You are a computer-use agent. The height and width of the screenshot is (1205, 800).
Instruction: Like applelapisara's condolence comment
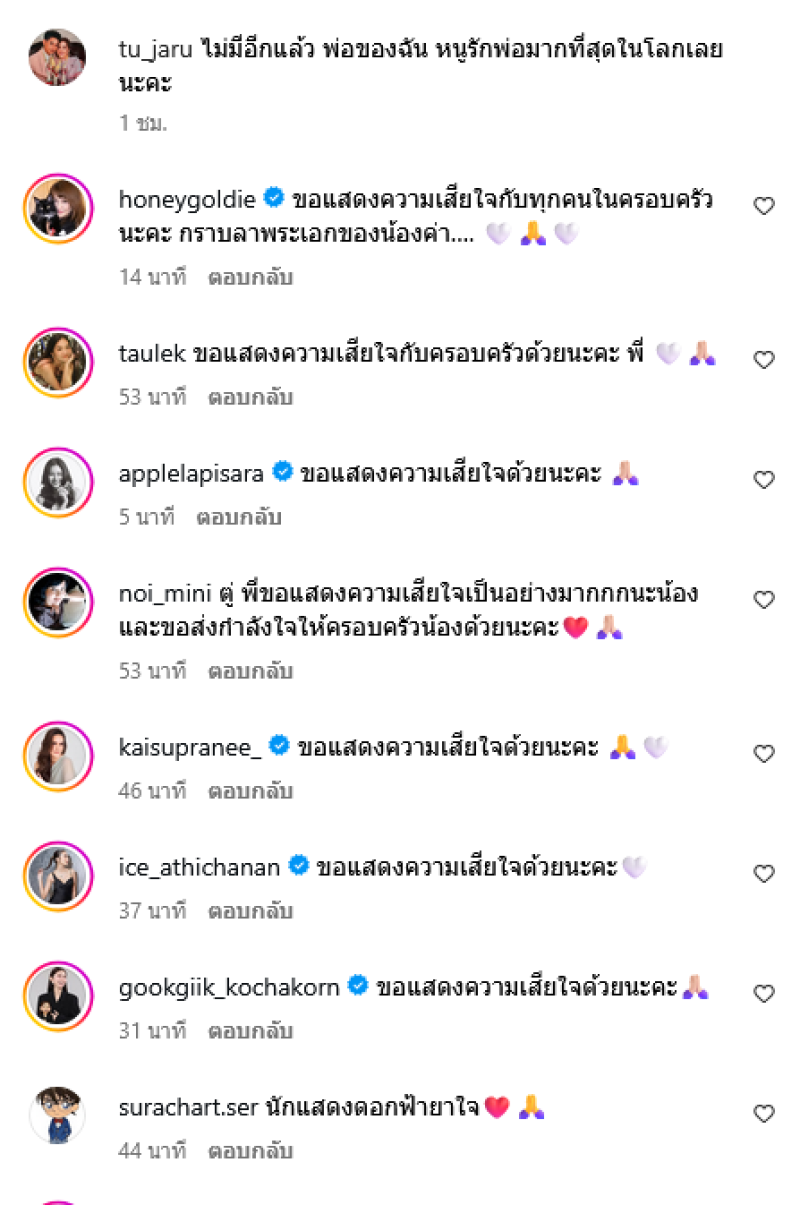[x=764, y=480]
